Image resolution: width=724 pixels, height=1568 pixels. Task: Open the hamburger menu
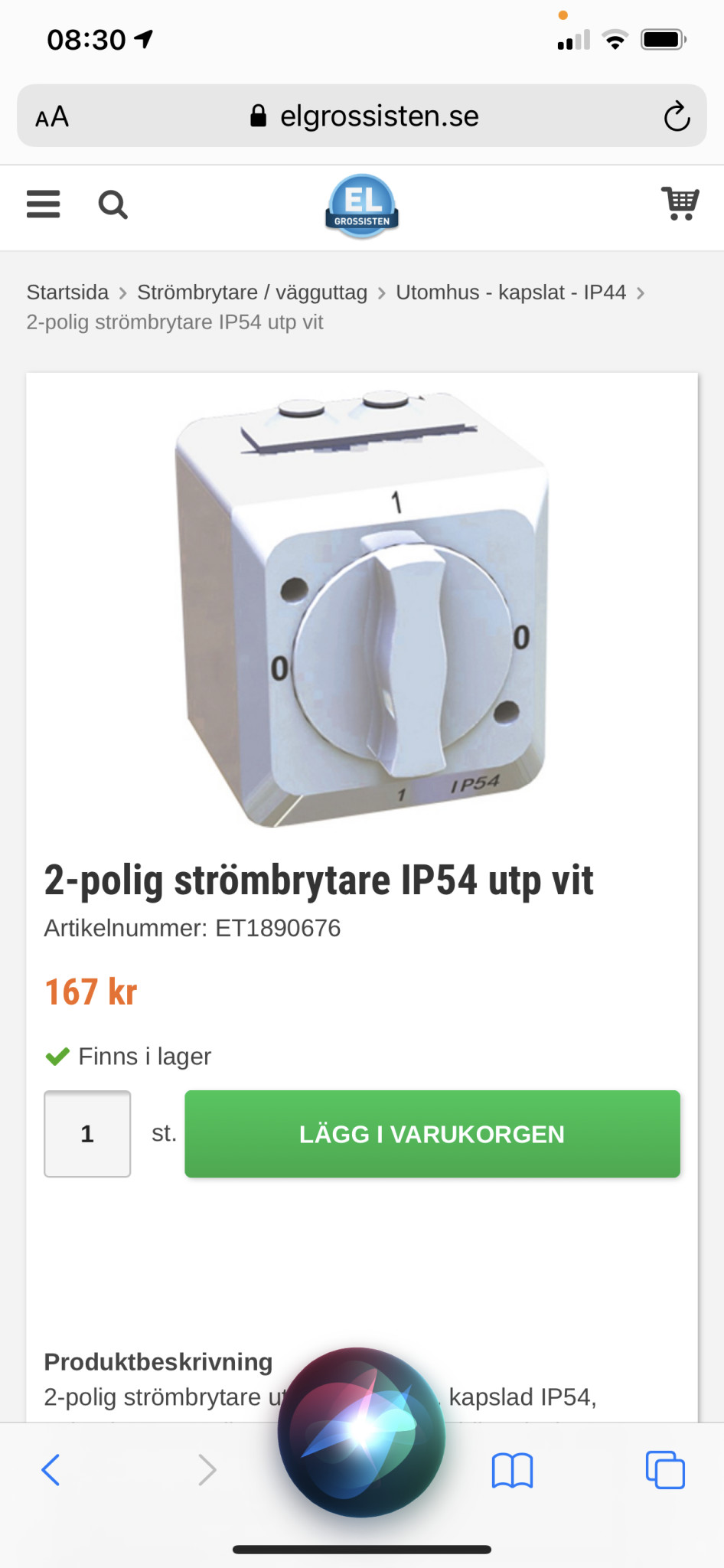[43, 204]
